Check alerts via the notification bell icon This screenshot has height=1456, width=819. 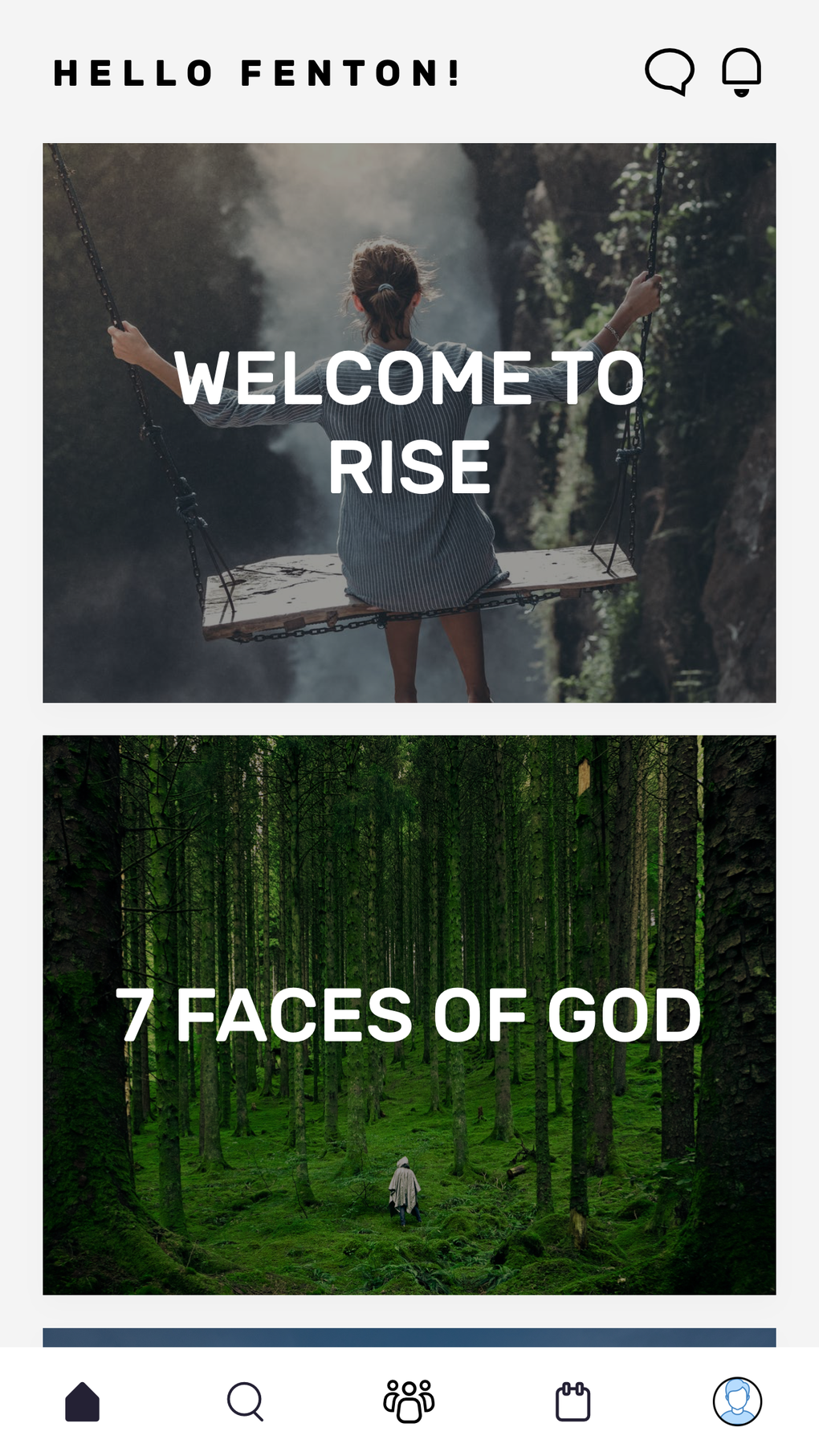click(740, 73)
